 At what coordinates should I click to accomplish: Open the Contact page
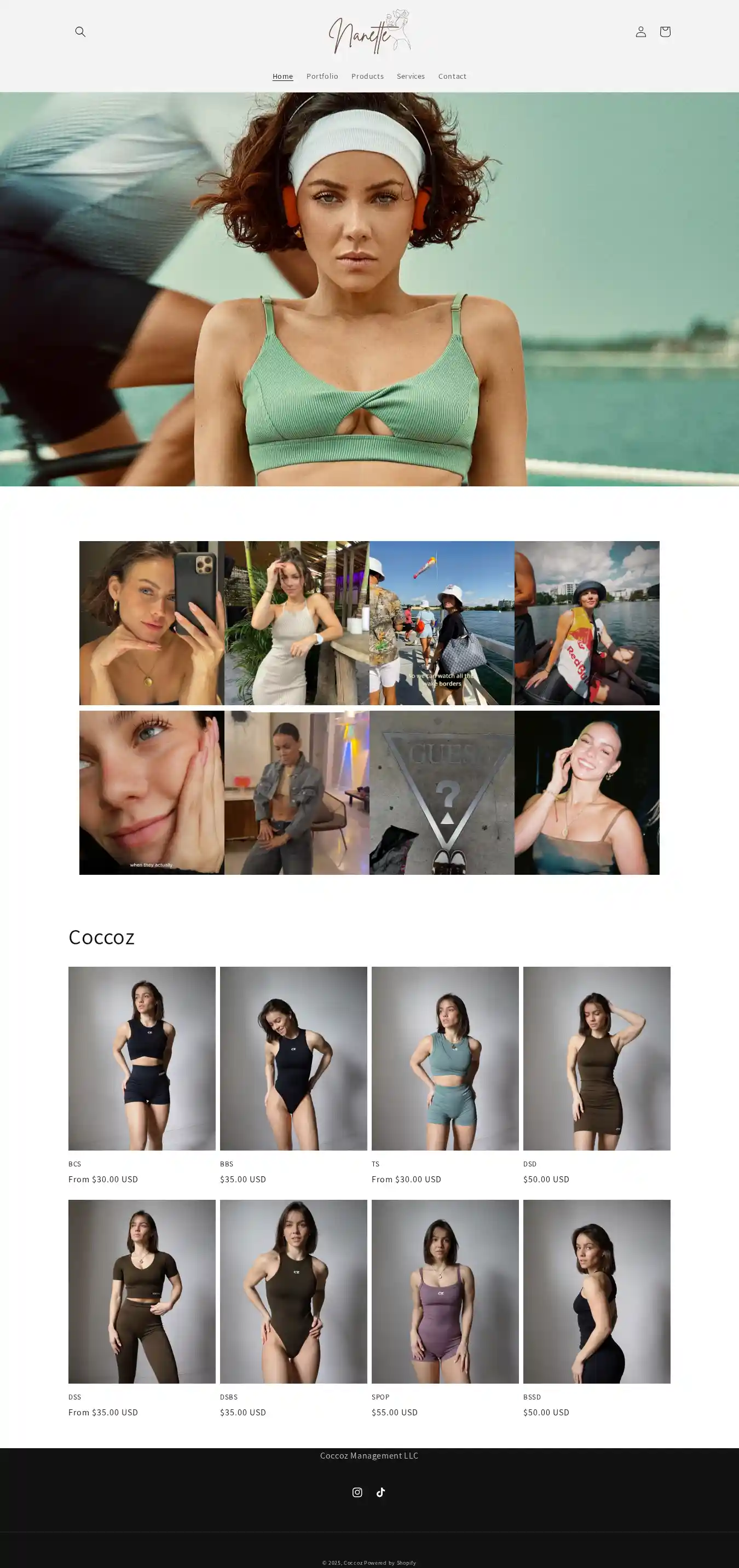point(452,76)
